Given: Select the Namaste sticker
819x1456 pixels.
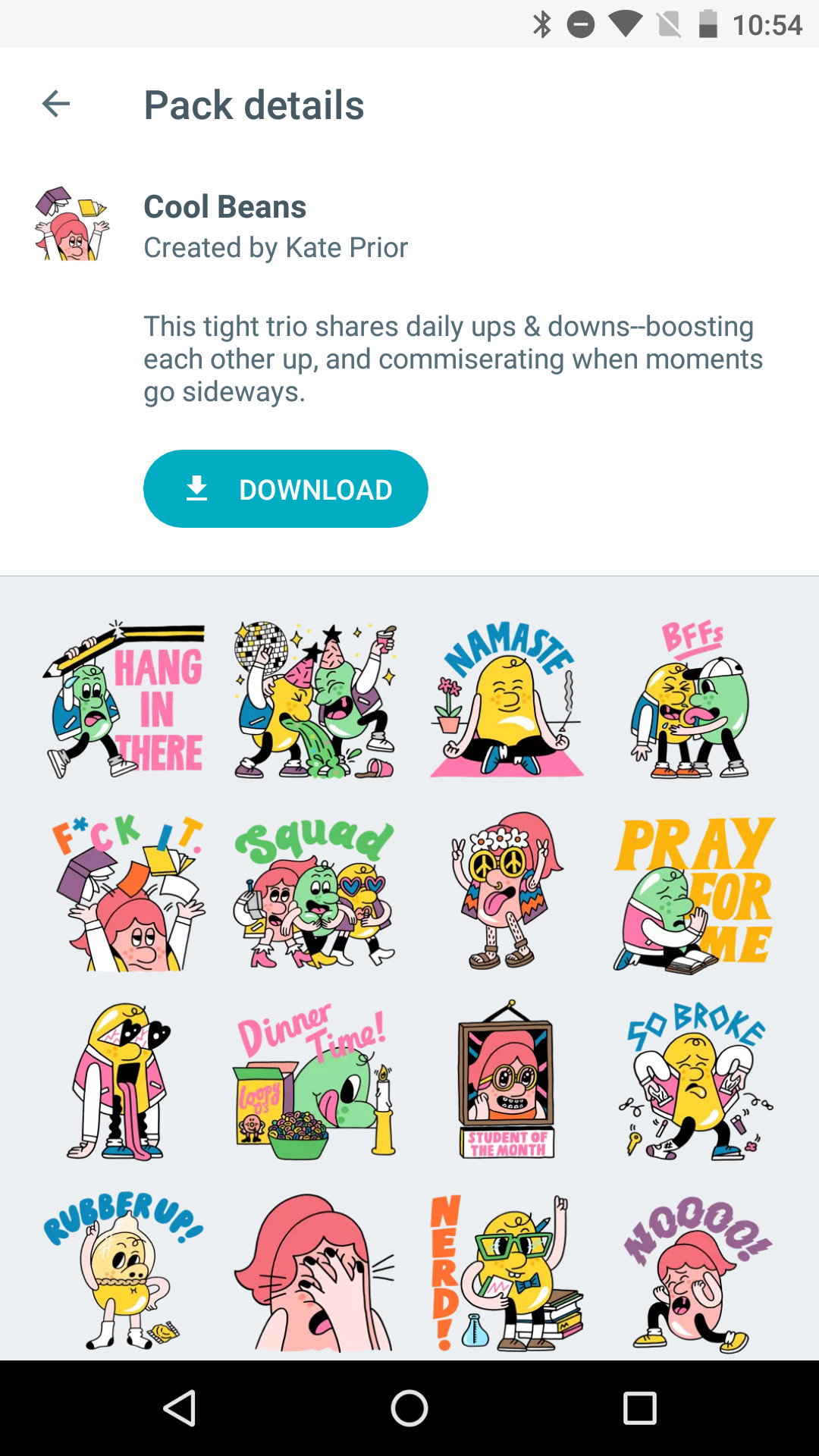Looking at the screenshot, I should point(506,701).
